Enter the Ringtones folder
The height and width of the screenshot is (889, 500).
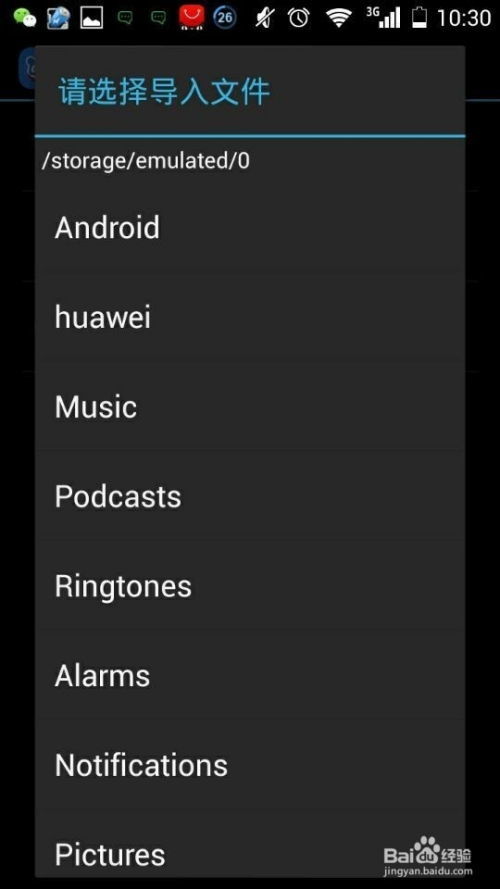coord(249,586)
